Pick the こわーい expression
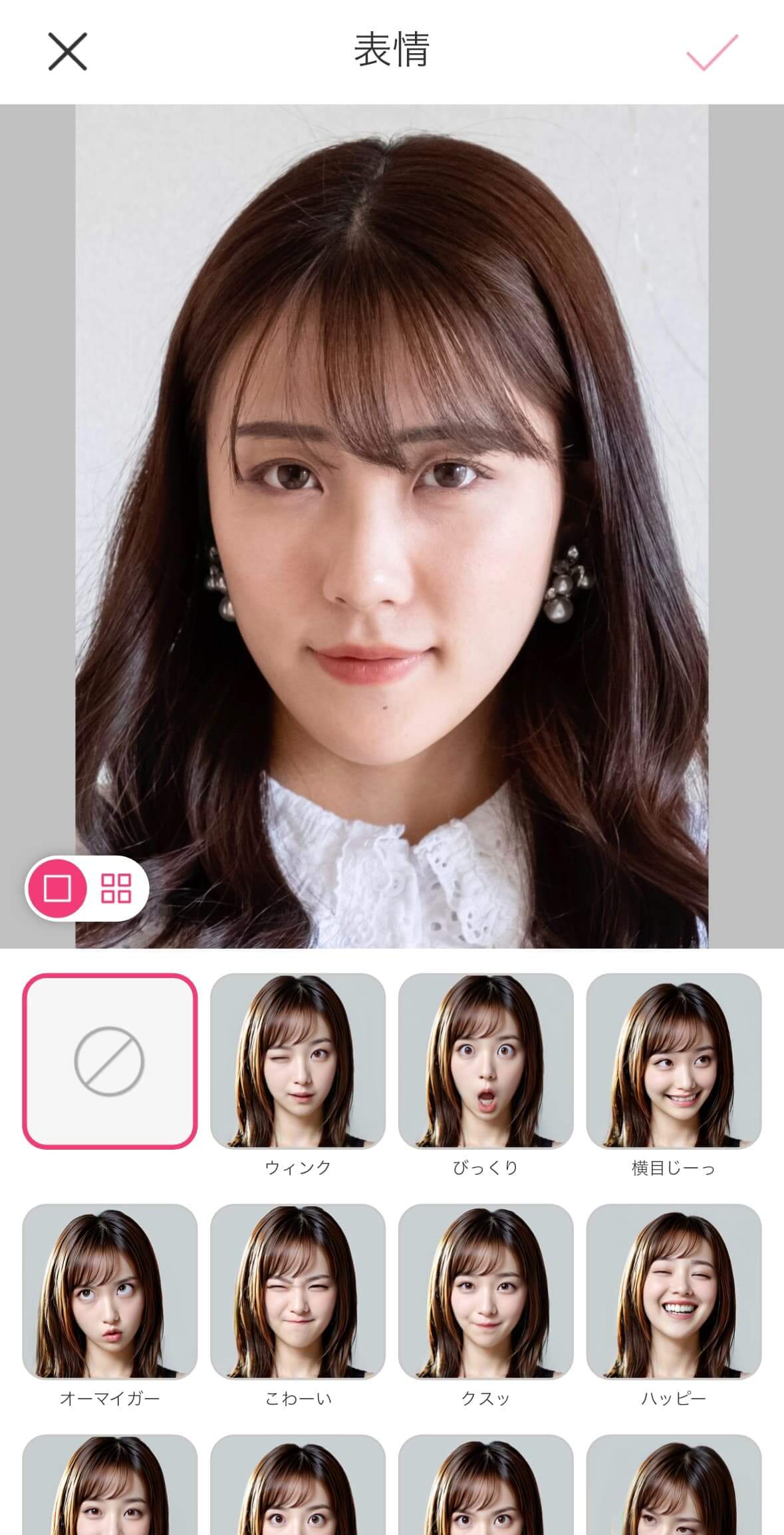 [298, 1291]
